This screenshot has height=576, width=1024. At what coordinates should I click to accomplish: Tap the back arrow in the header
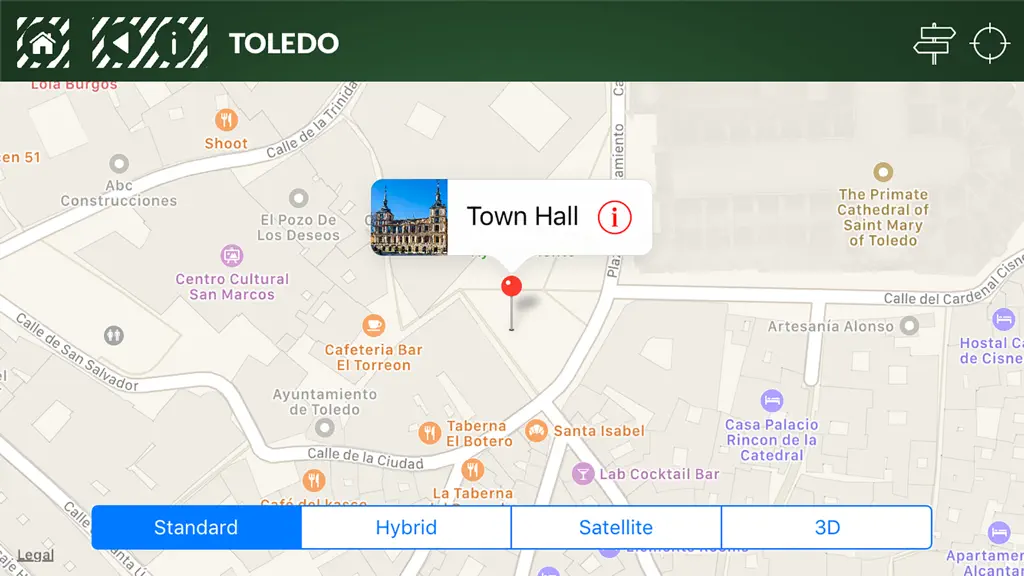tap(122, 43)
